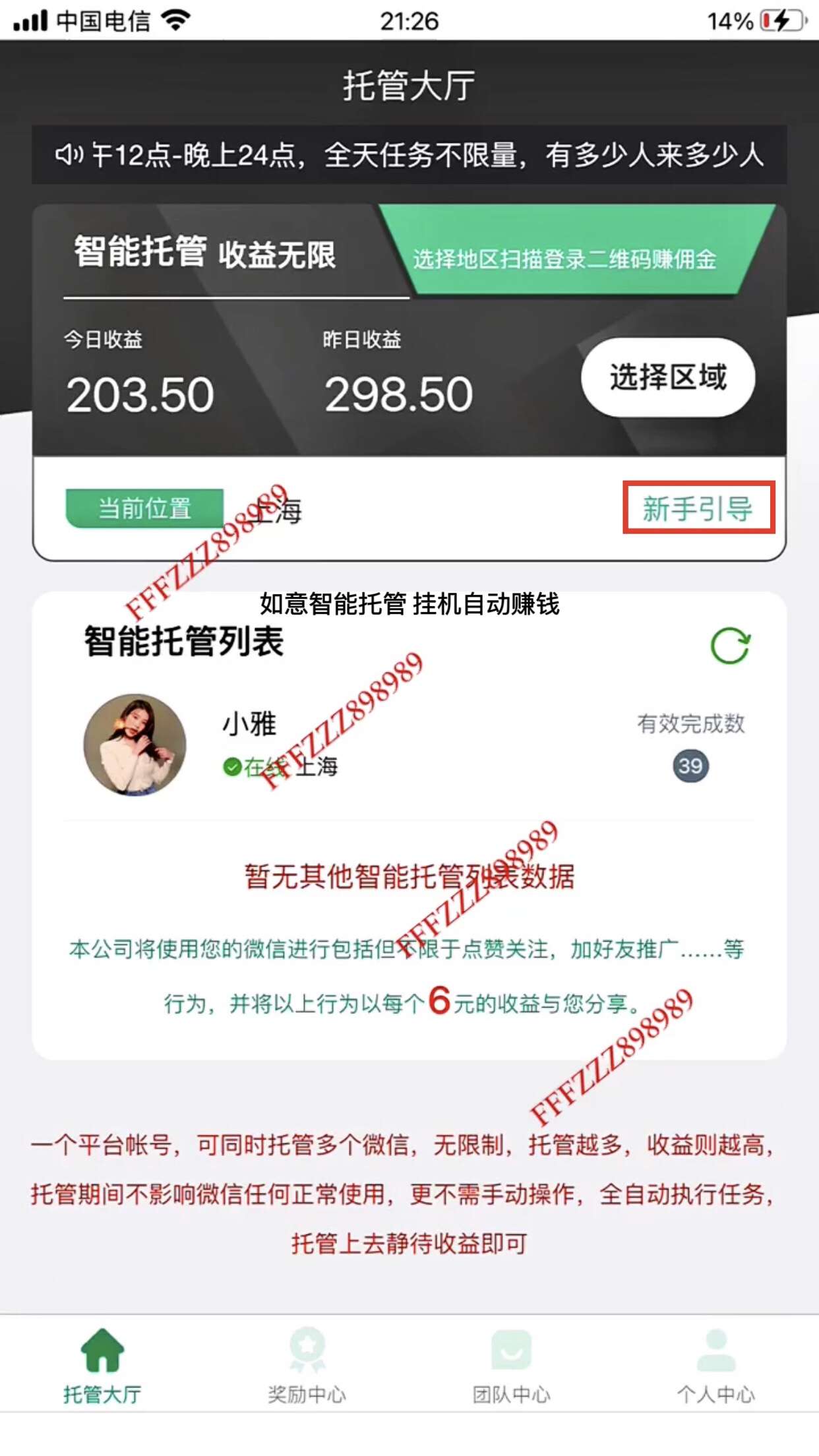Open the 新手引导 beginner guide
Image resolution: width=819 pixels, height=1456 pixels.
tap(698, 508)
